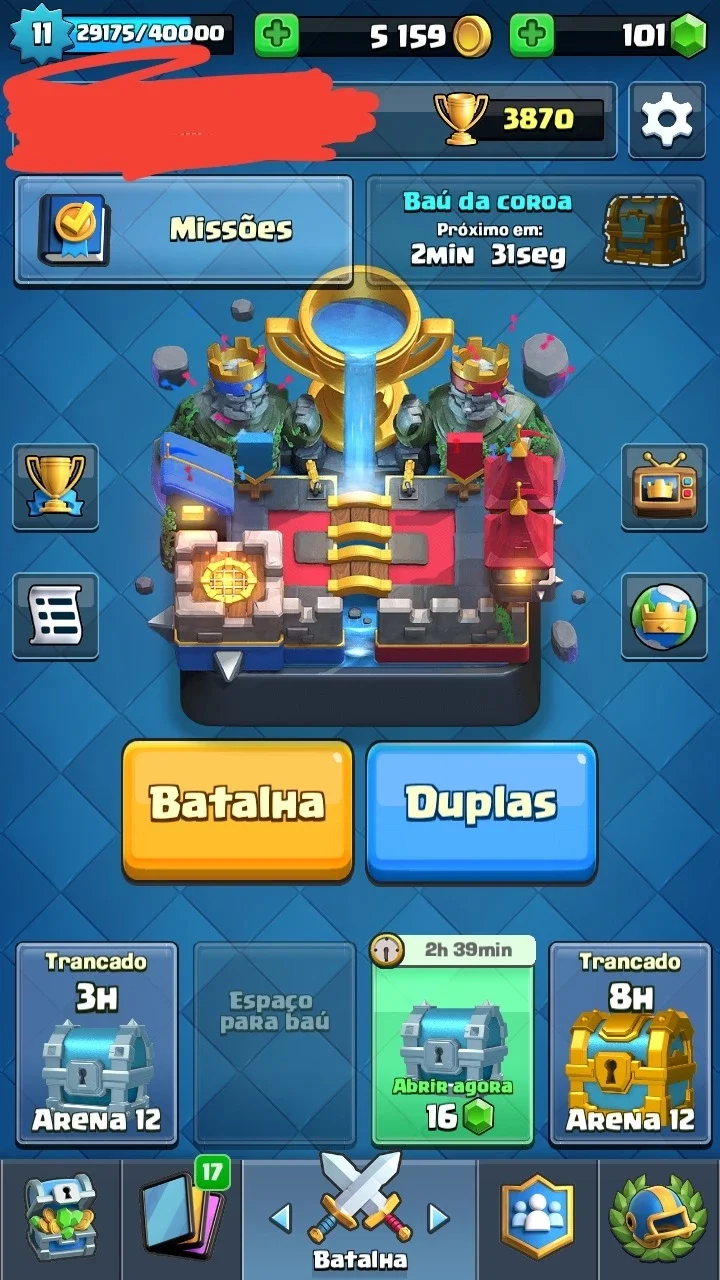720x1280 pixels.
Task: Tap the left arrow beside Batalha
Action: tap(281, 1217)
